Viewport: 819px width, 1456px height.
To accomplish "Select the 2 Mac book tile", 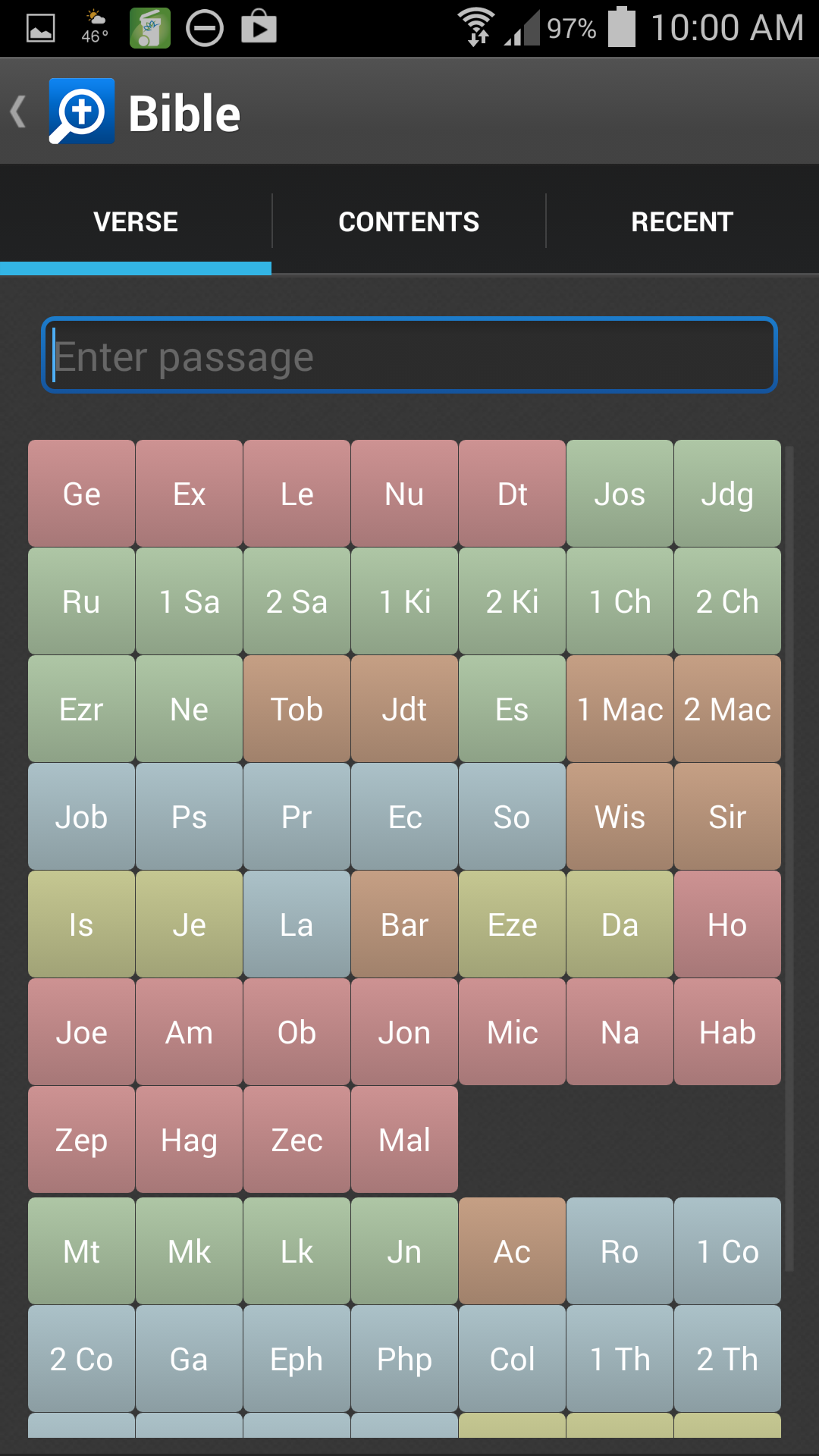I will [x=728, y=709].
